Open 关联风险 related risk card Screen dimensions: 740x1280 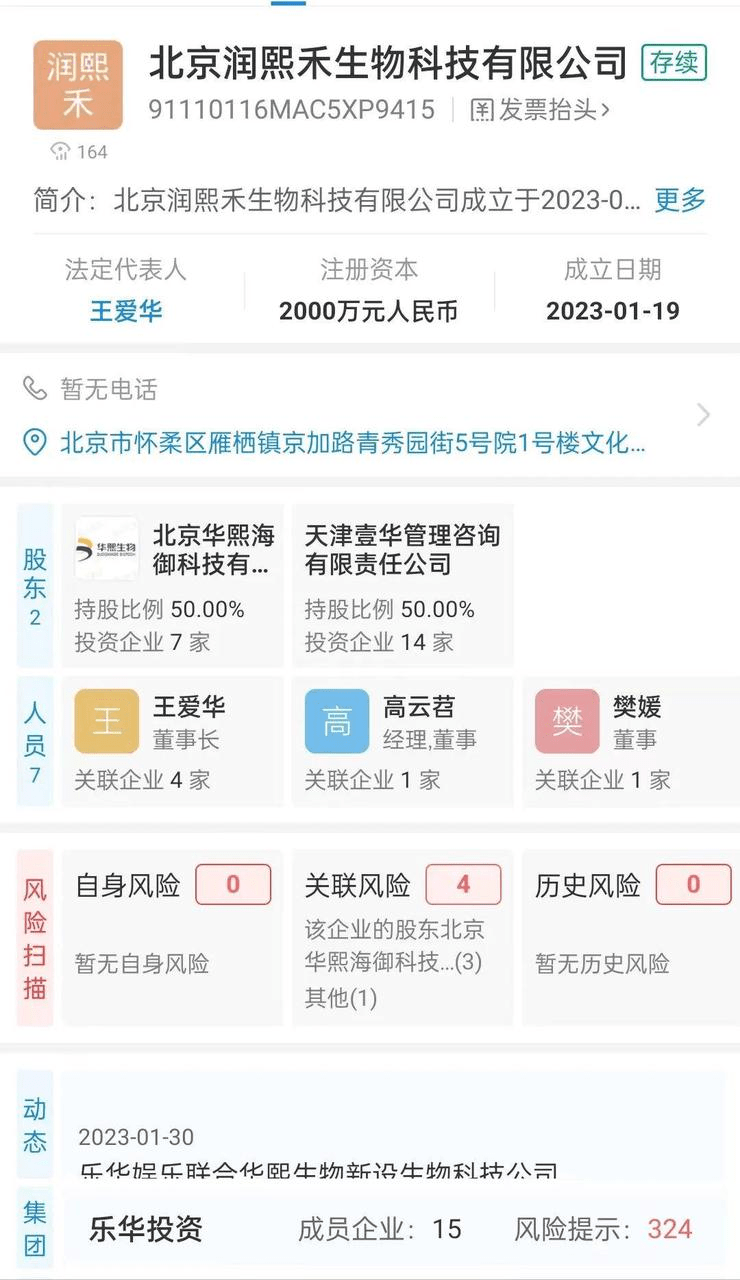[x=403, y=937]
